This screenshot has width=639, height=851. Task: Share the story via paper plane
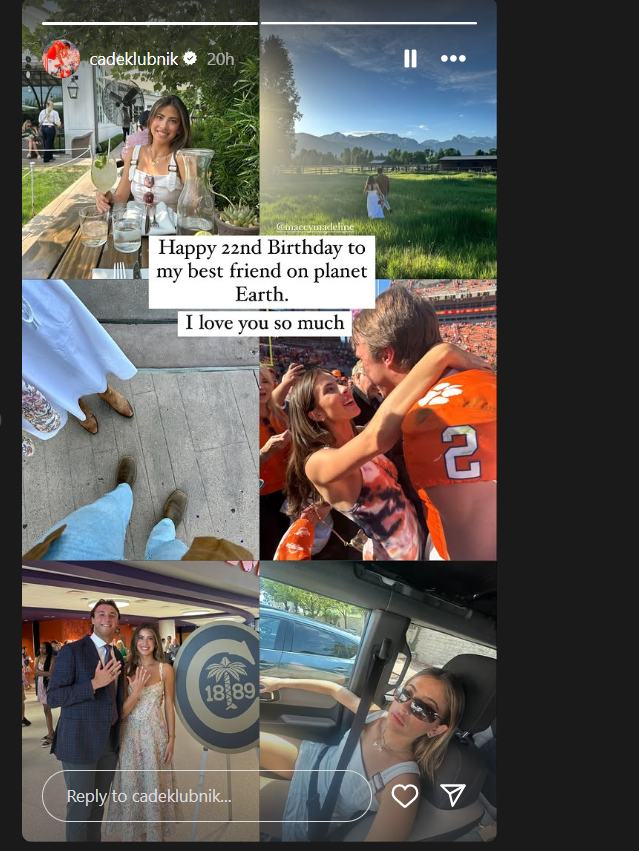pyautogui.click(x=453, y=796)
